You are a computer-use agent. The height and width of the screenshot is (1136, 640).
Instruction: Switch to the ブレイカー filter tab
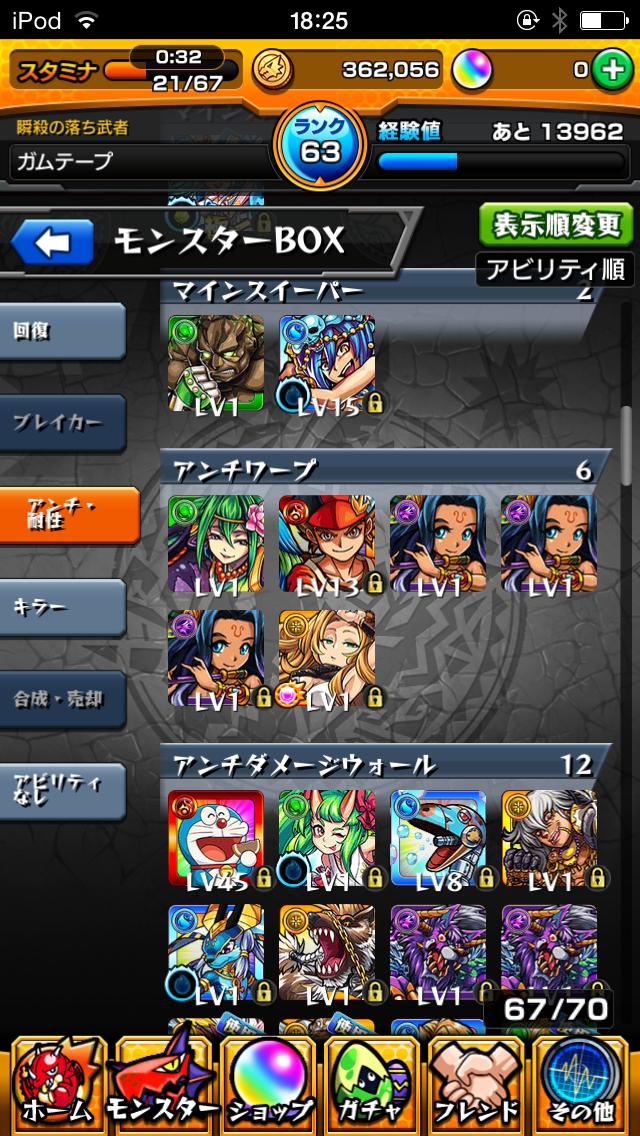click(x=62, y=423)
